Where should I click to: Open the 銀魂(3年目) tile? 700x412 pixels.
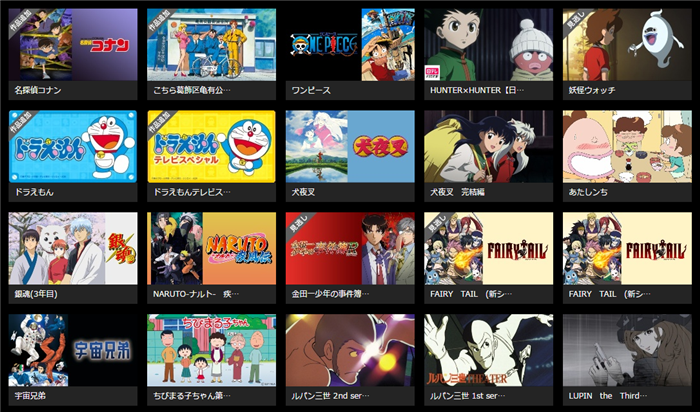pos(73,248)
